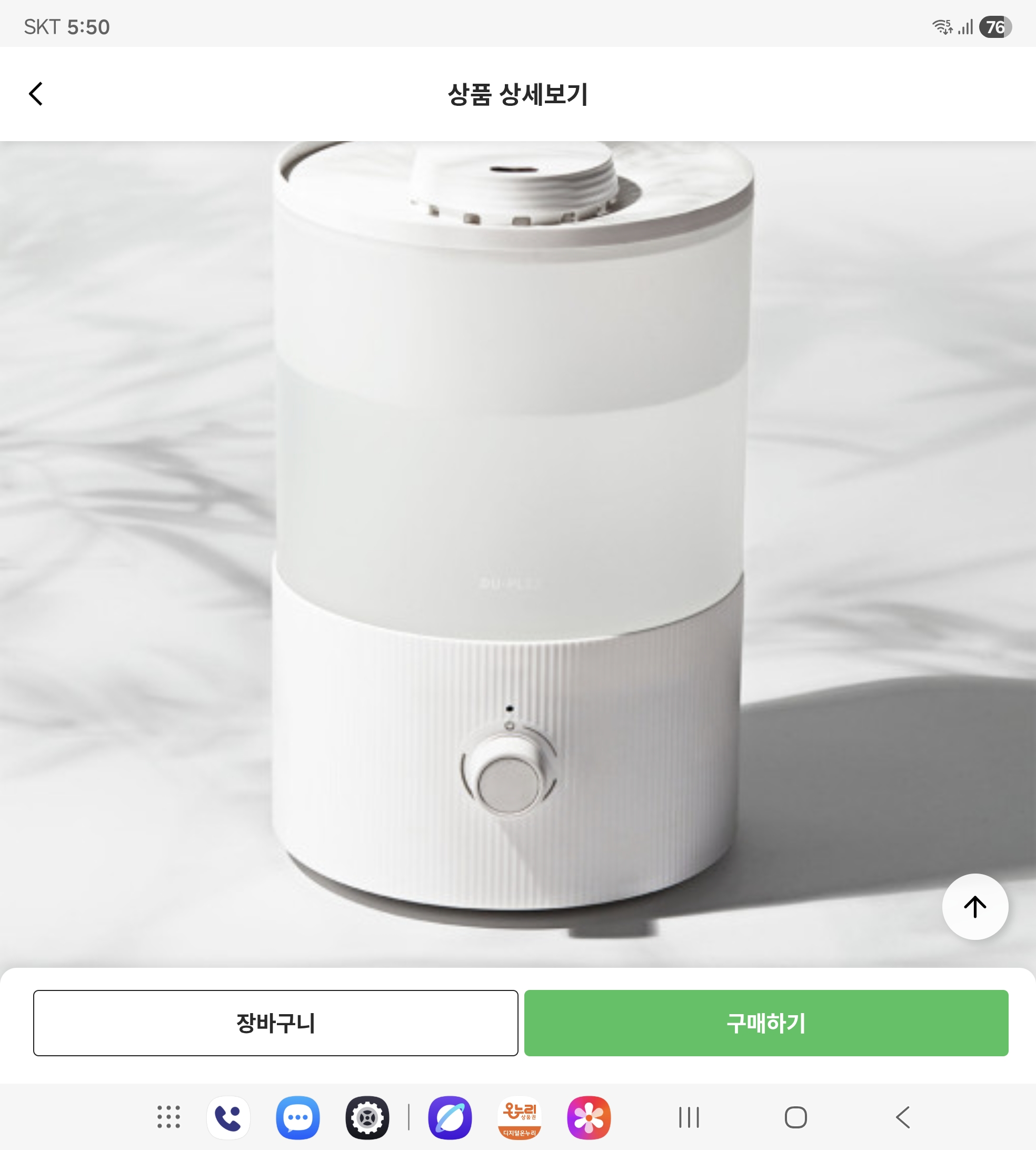Launch the Phone app from the taskbar
This screenshot has height=1150, width=1036.
[228, 1117]
